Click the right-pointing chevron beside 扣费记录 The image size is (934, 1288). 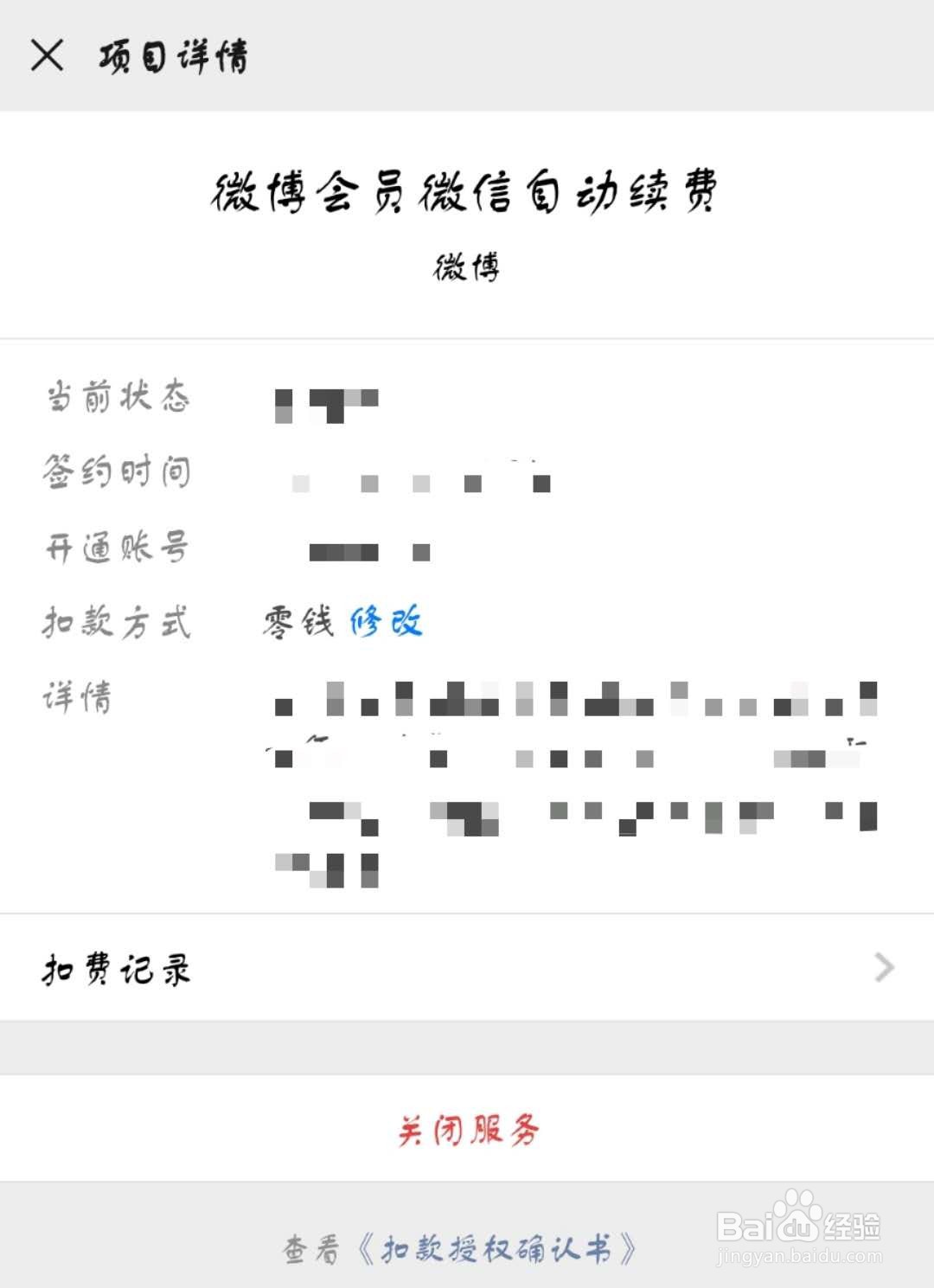pyautogui.click(x=882, y=968)
